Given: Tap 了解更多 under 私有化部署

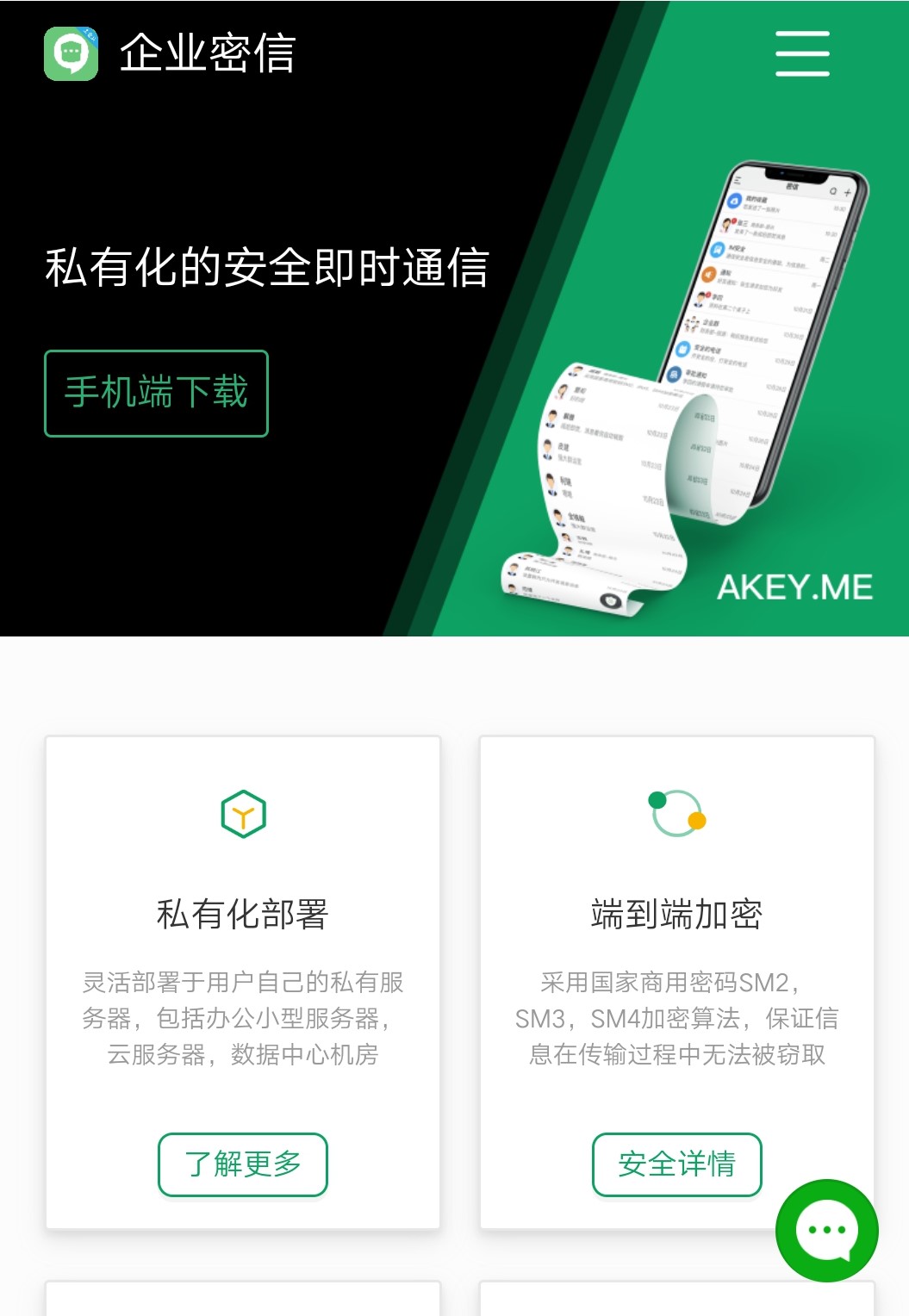Looking at the screenshot, I should pos(242,1164).
